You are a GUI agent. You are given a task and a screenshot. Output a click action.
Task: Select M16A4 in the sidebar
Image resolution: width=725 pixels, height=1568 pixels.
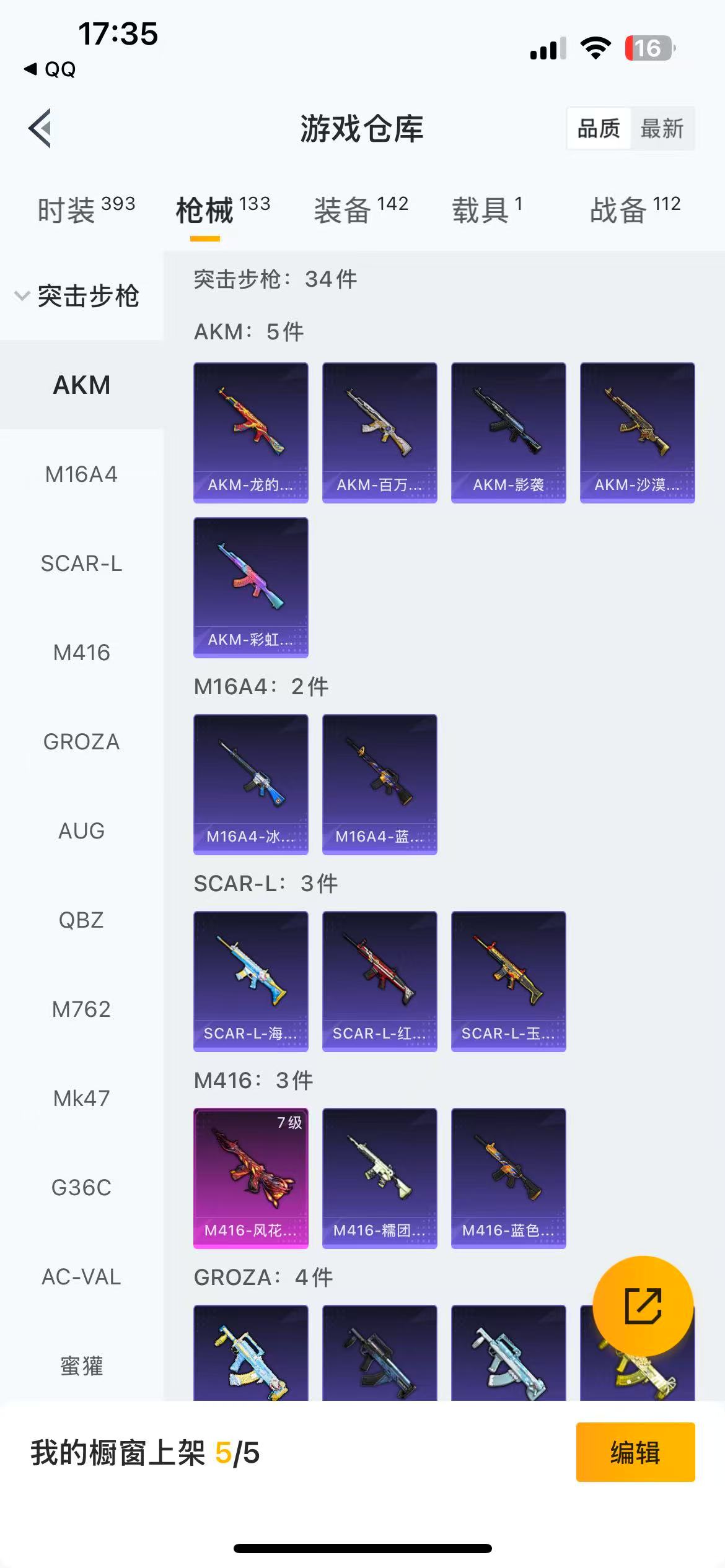(81, 474)
